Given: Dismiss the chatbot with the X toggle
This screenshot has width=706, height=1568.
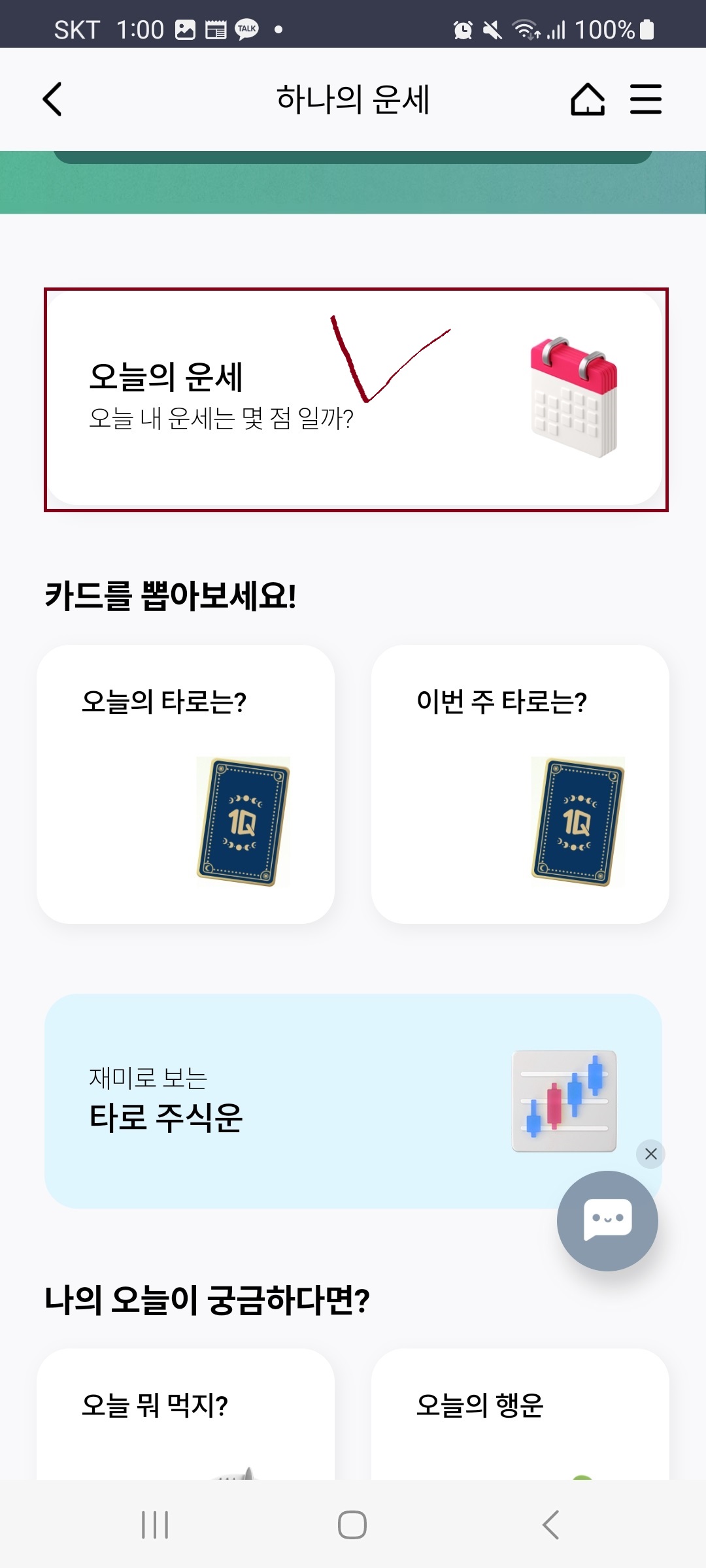Looking at the screenshot, I should [x=650, y=1154].
